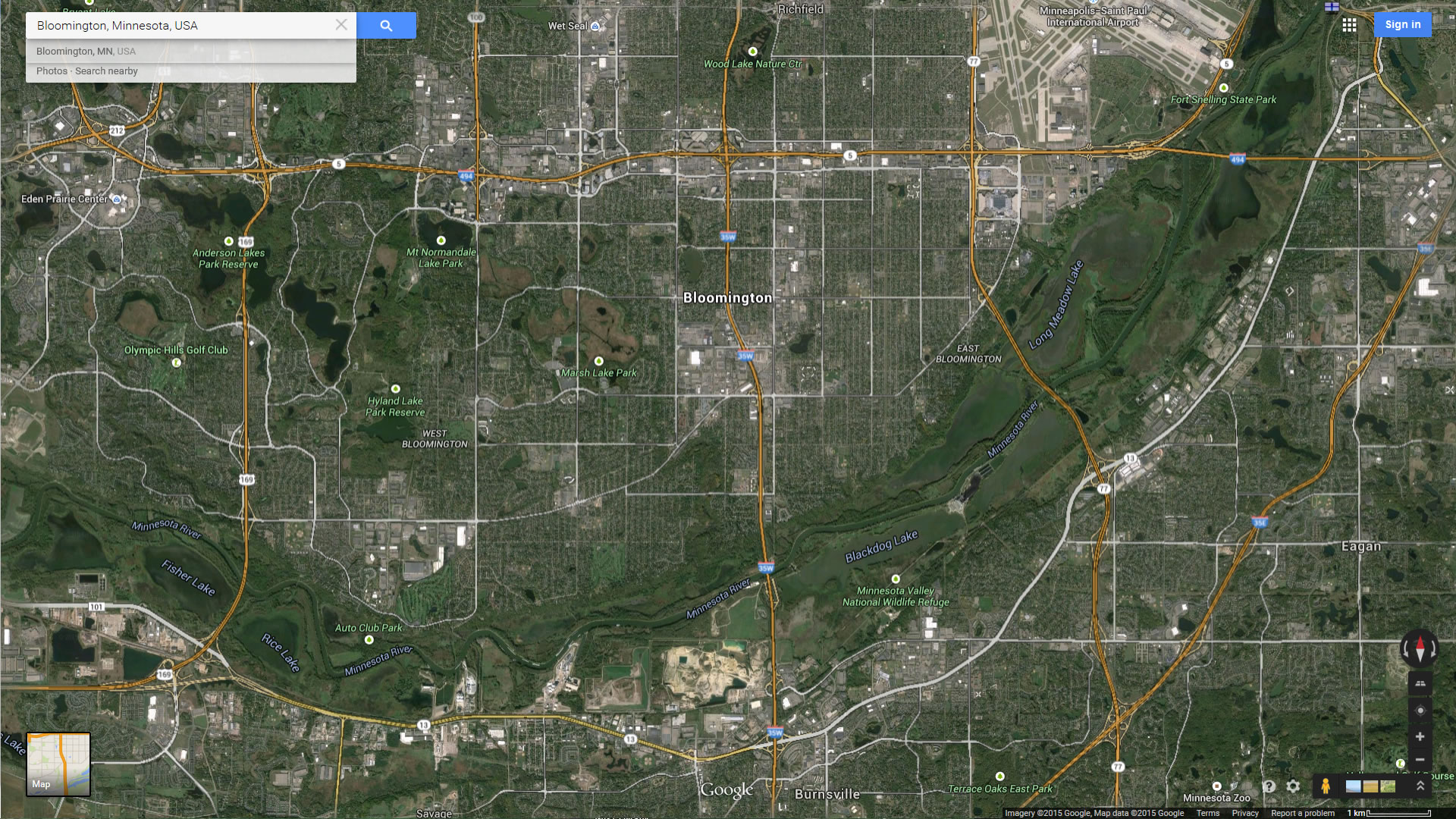Screen dimensions: 1456x819
Task: Sign in to Google account
Action: pos(1402,24)
